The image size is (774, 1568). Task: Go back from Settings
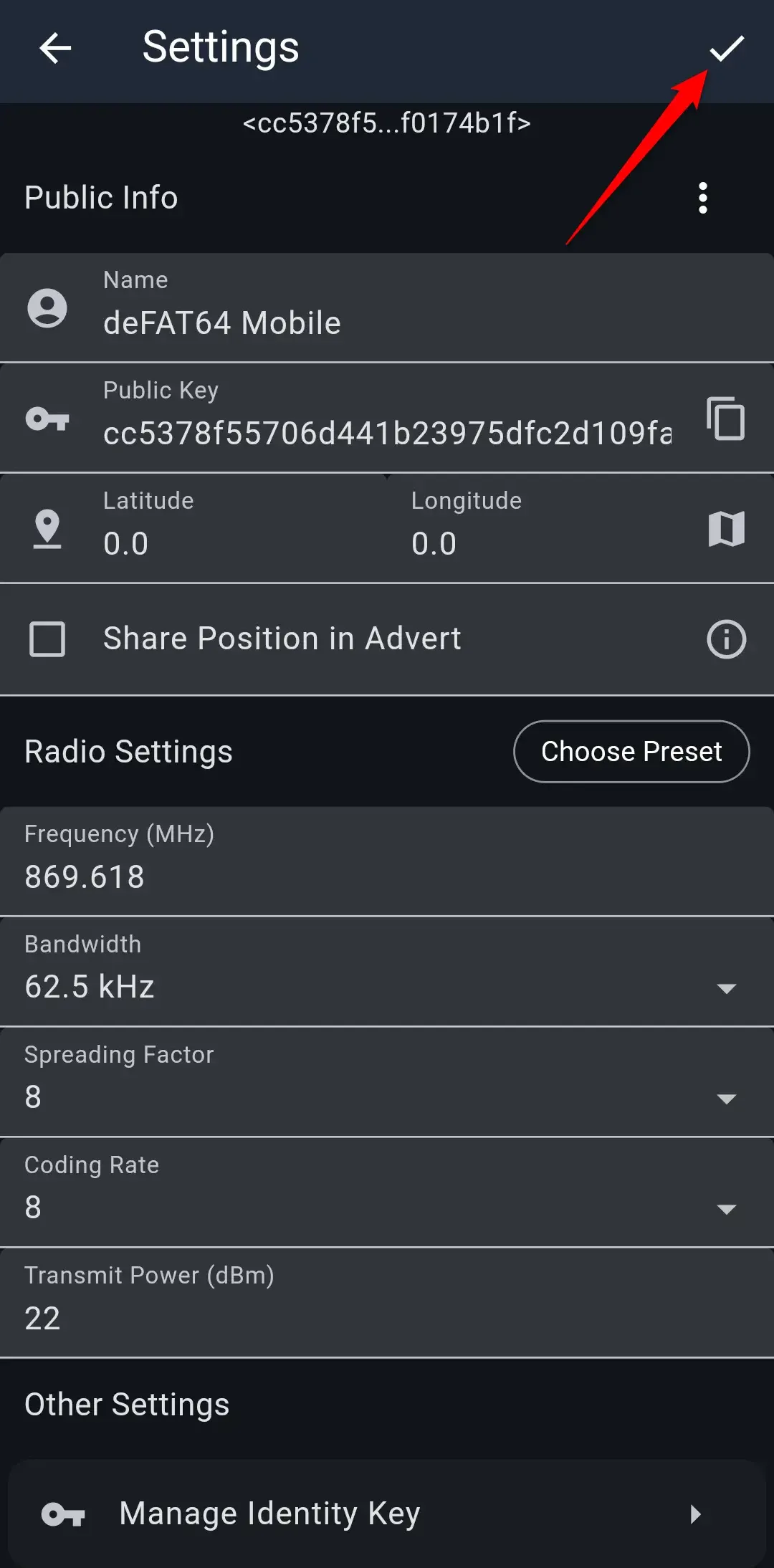[x=55, y=49]
